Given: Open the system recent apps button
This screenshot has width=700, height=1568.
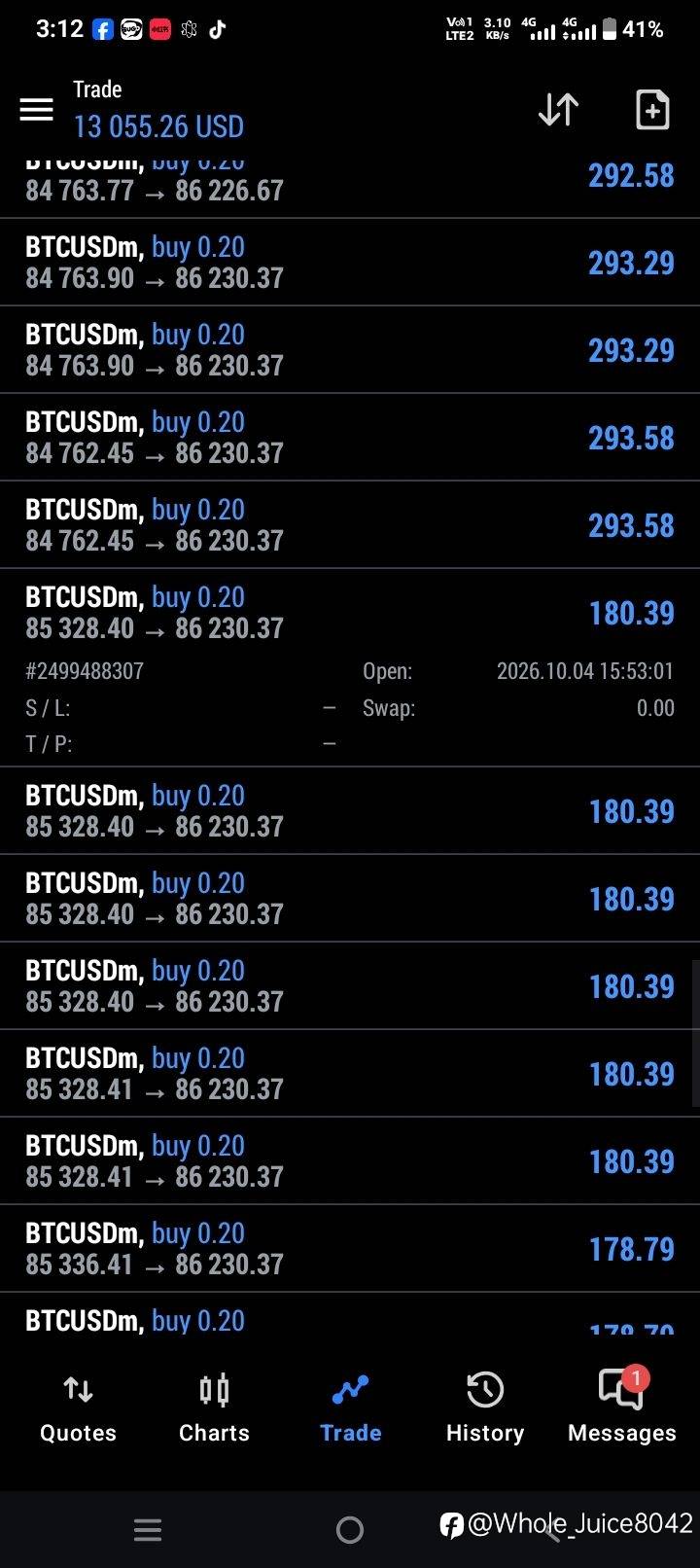Looking at the screenshot, I should pyautogui.click(x=148, y=1530).
